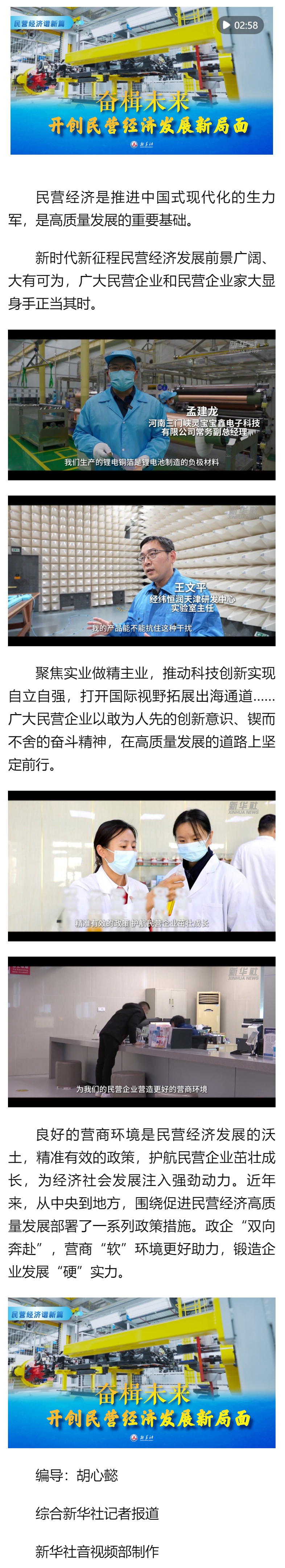View the image of two masked lab workers
The image size is (285, 1568).
pyautogui.click(x=141, y=865)
